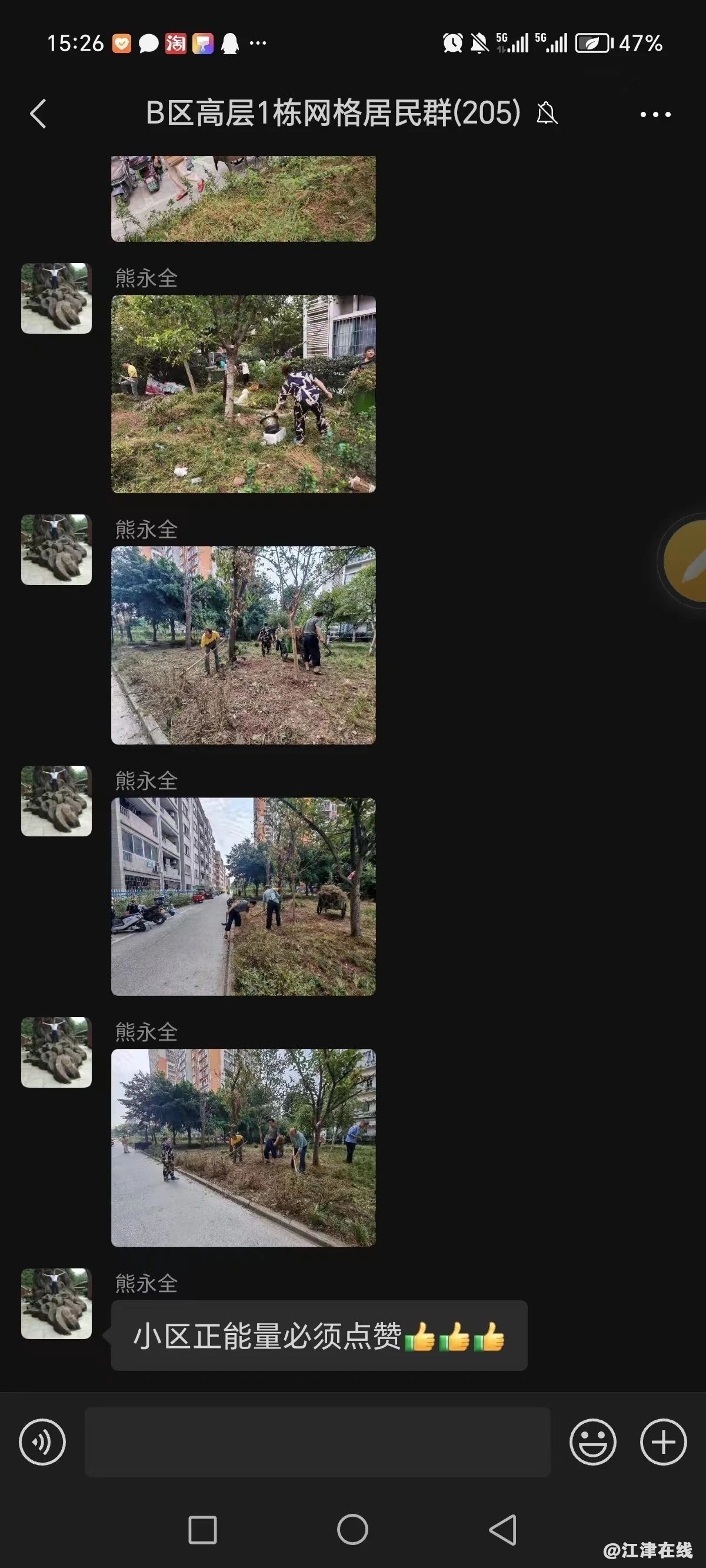
Task: Tap the message text input field
Action: pos(317,1441)
